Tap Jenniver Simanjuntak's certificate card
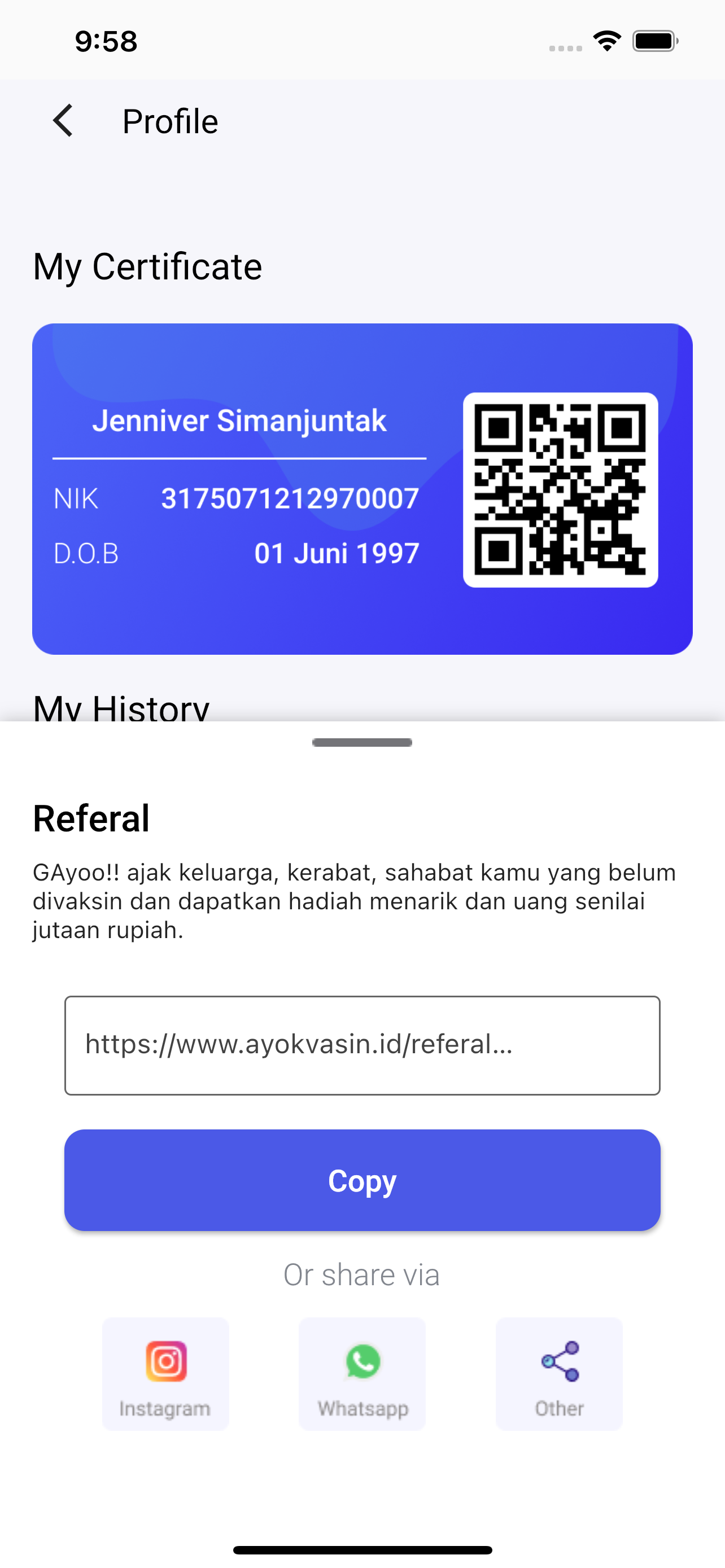725x1568 pixels. point(243,487)
